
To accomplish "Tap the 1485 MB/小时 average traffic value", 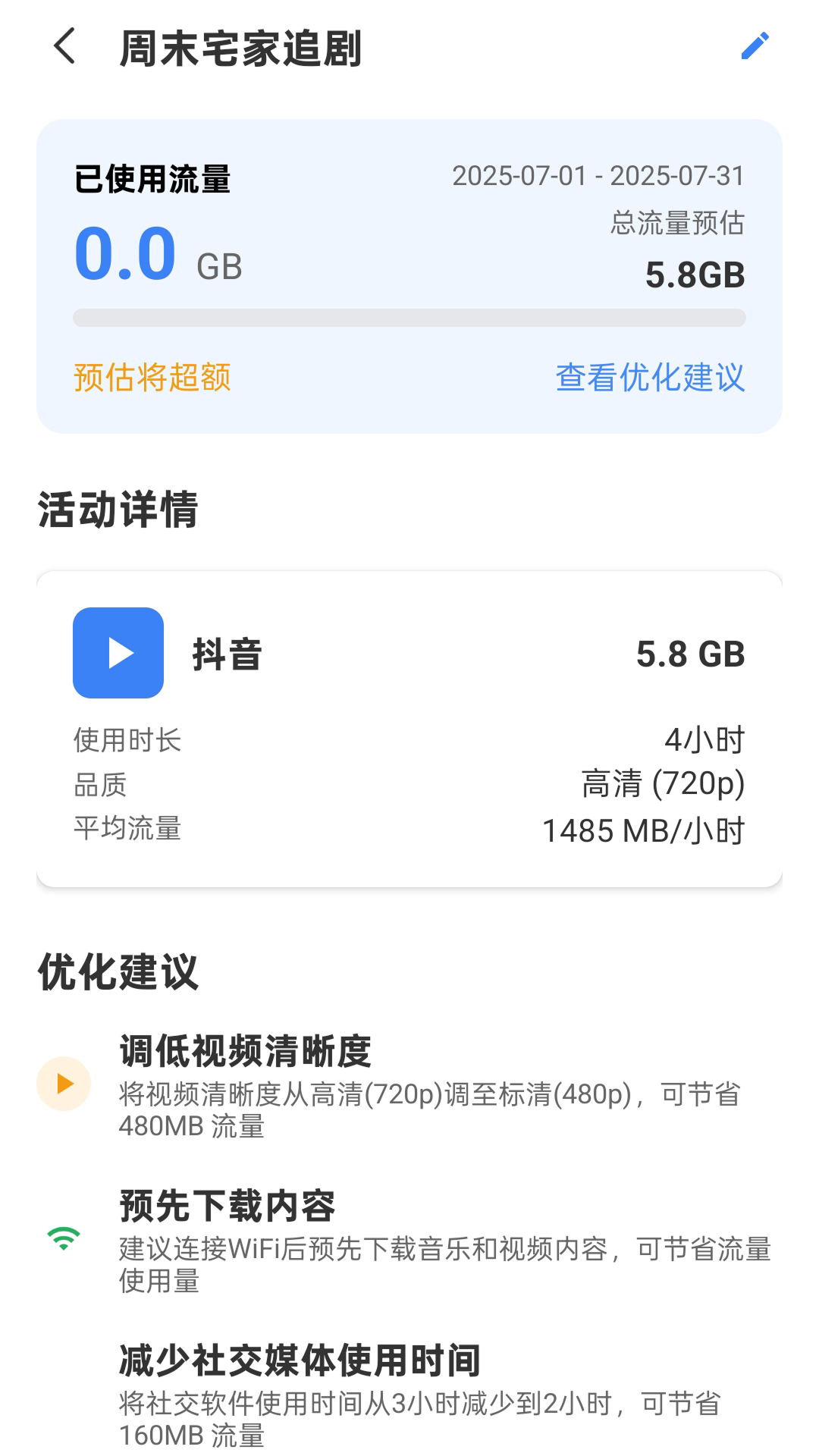I will [x=642, y=830].
